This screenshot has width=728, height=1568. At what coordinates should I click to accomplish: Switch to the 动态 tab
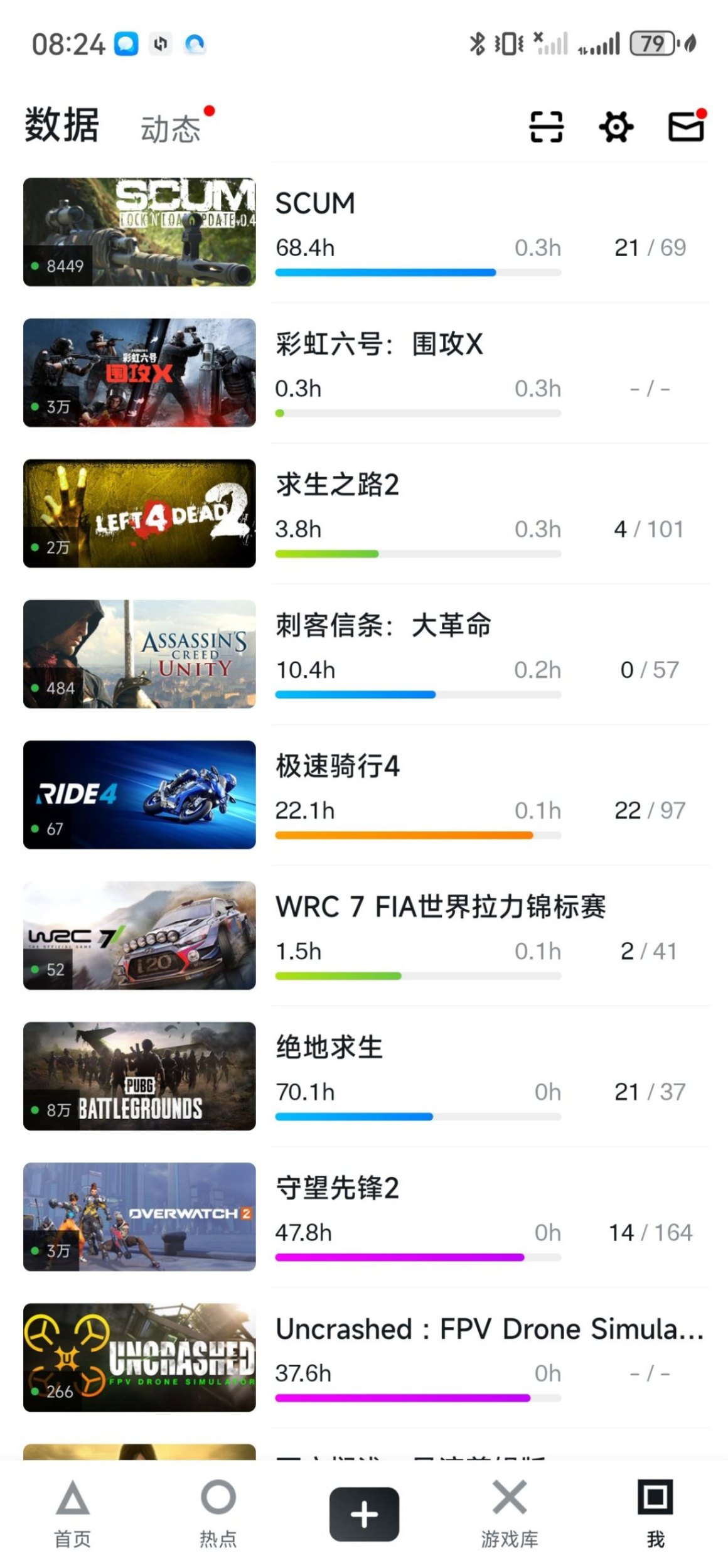171,129
